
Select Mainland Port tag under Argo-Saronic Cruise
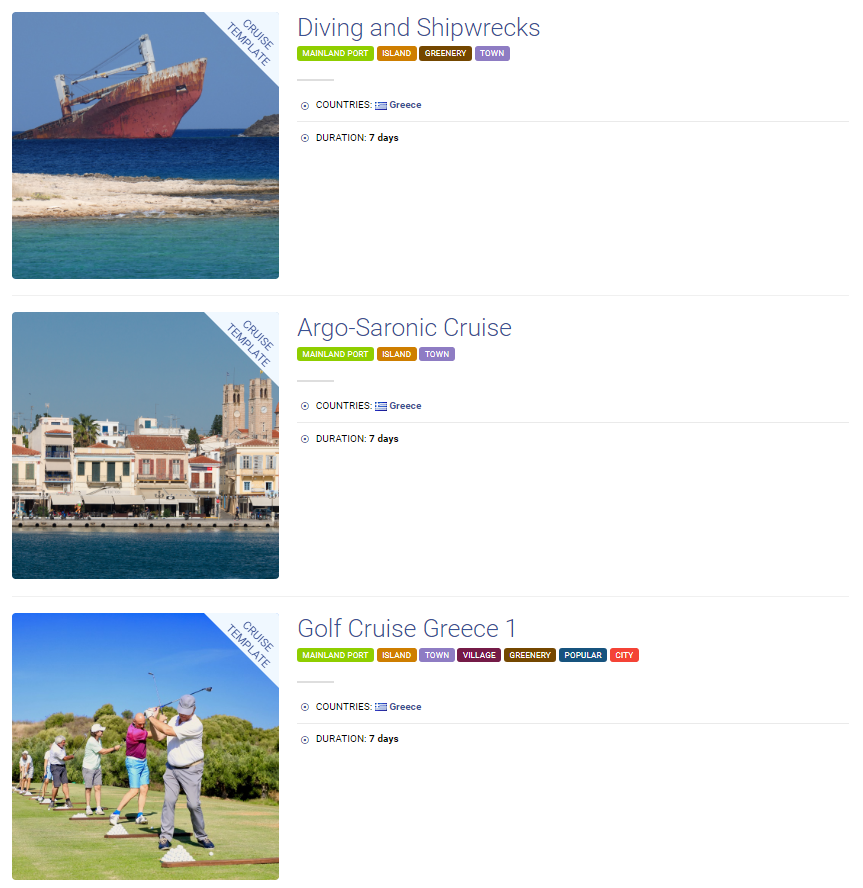coord(335,355)
